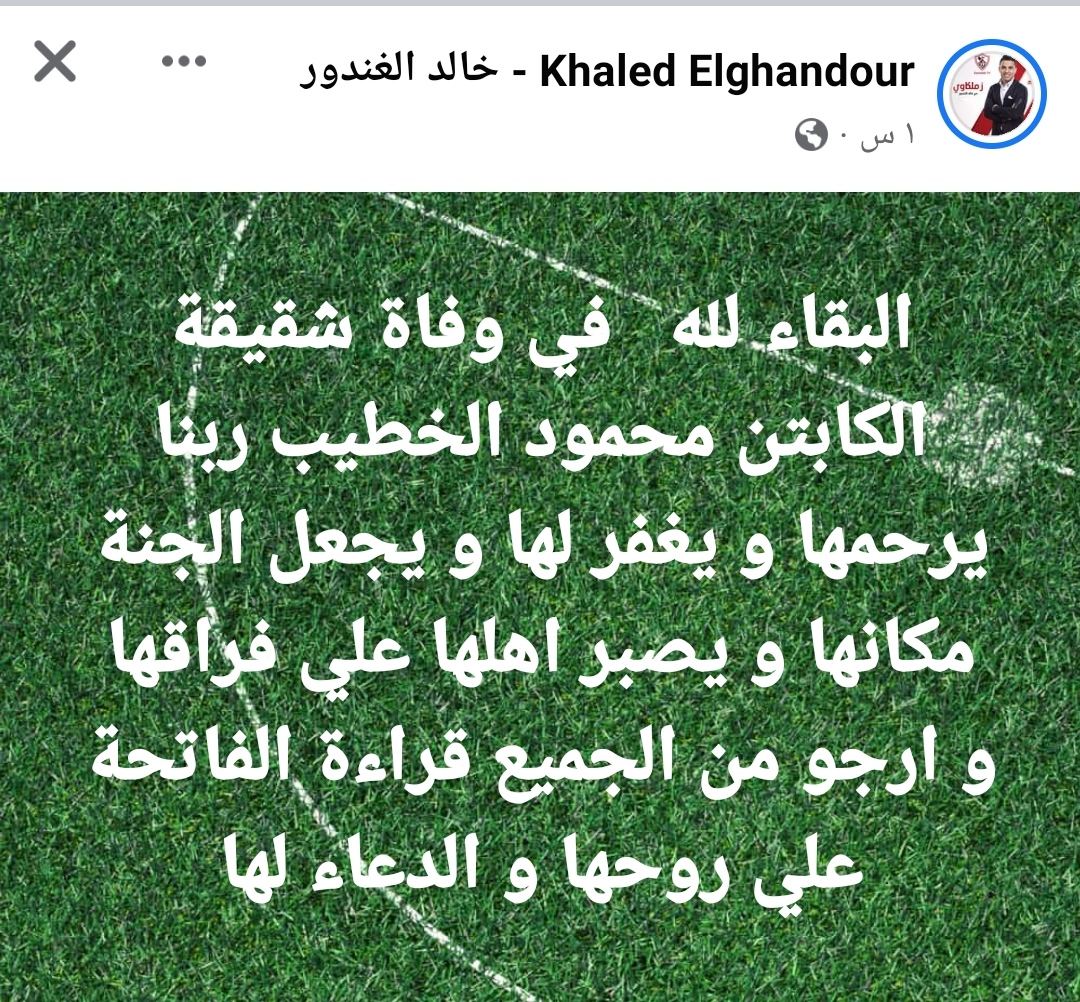This screenshot has height=1002, width=1080.
Task: Open the three-dot post options menu
Action: [183, 62]
